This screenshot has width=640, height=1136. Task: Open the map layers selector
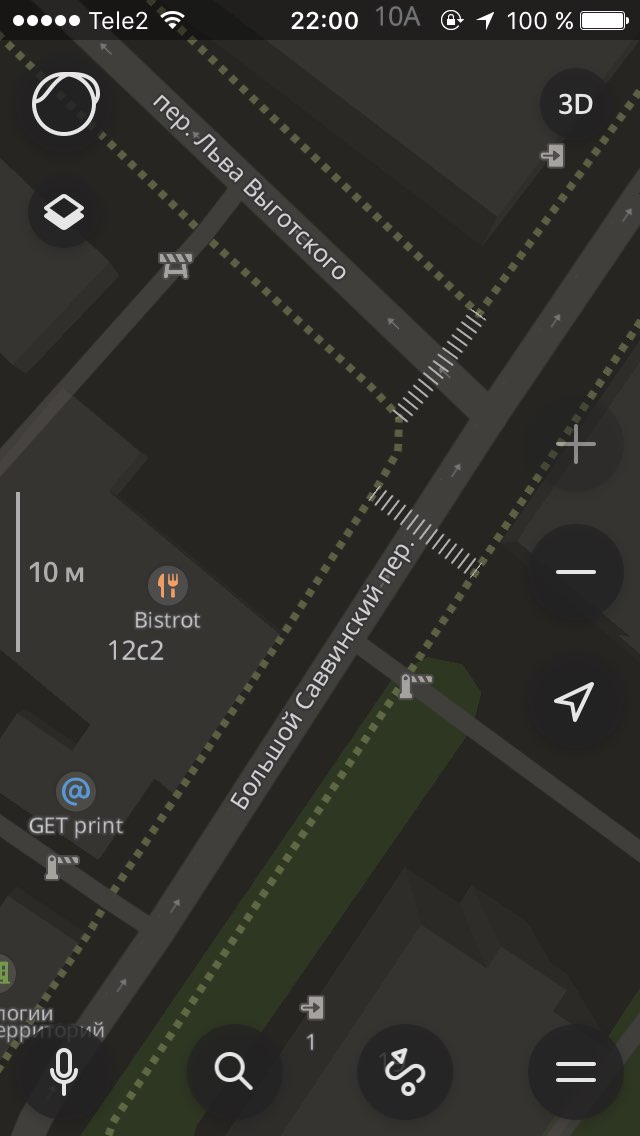point(65,212)
